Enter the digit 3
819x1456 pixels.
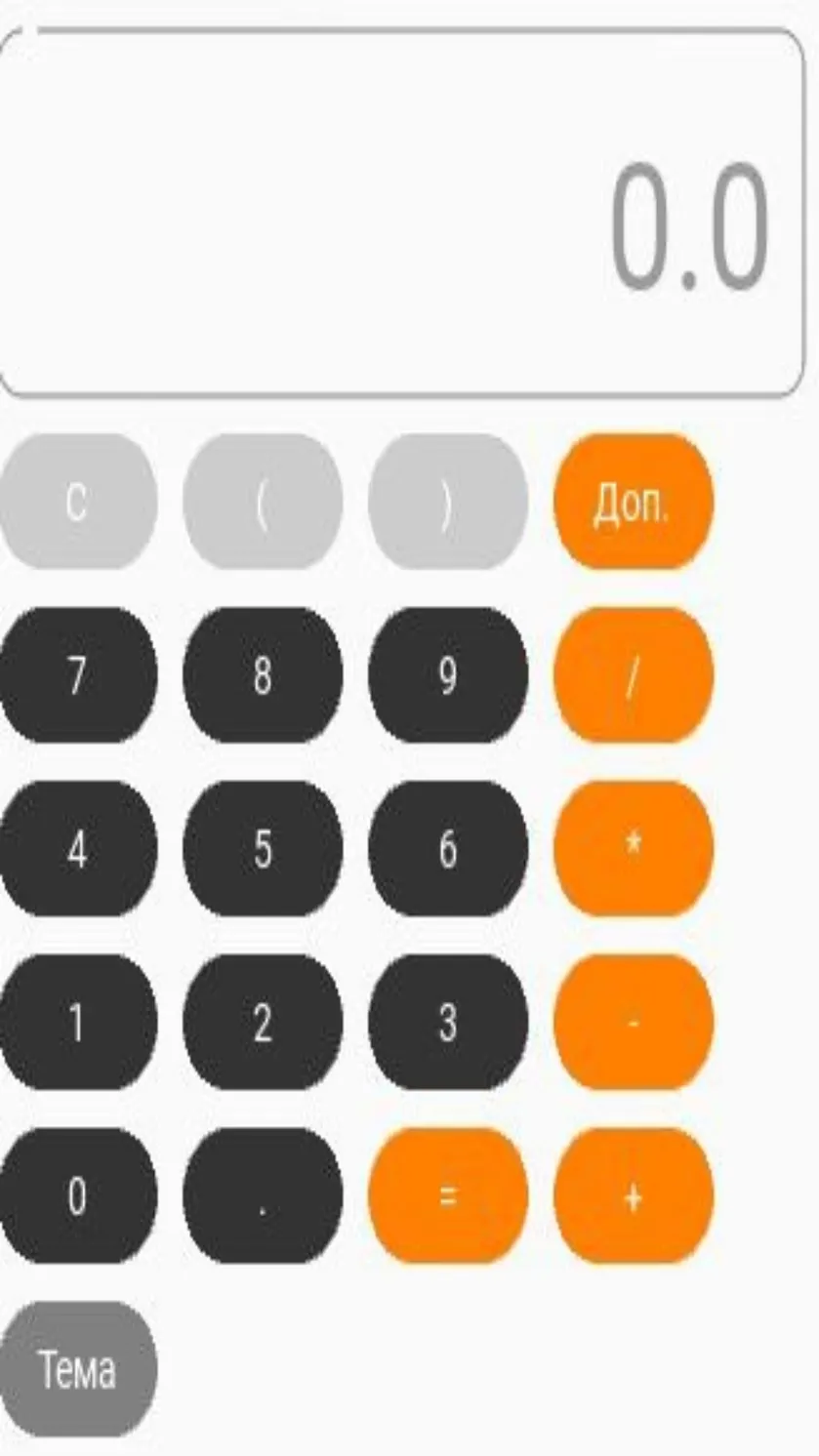click(448, 1023)
